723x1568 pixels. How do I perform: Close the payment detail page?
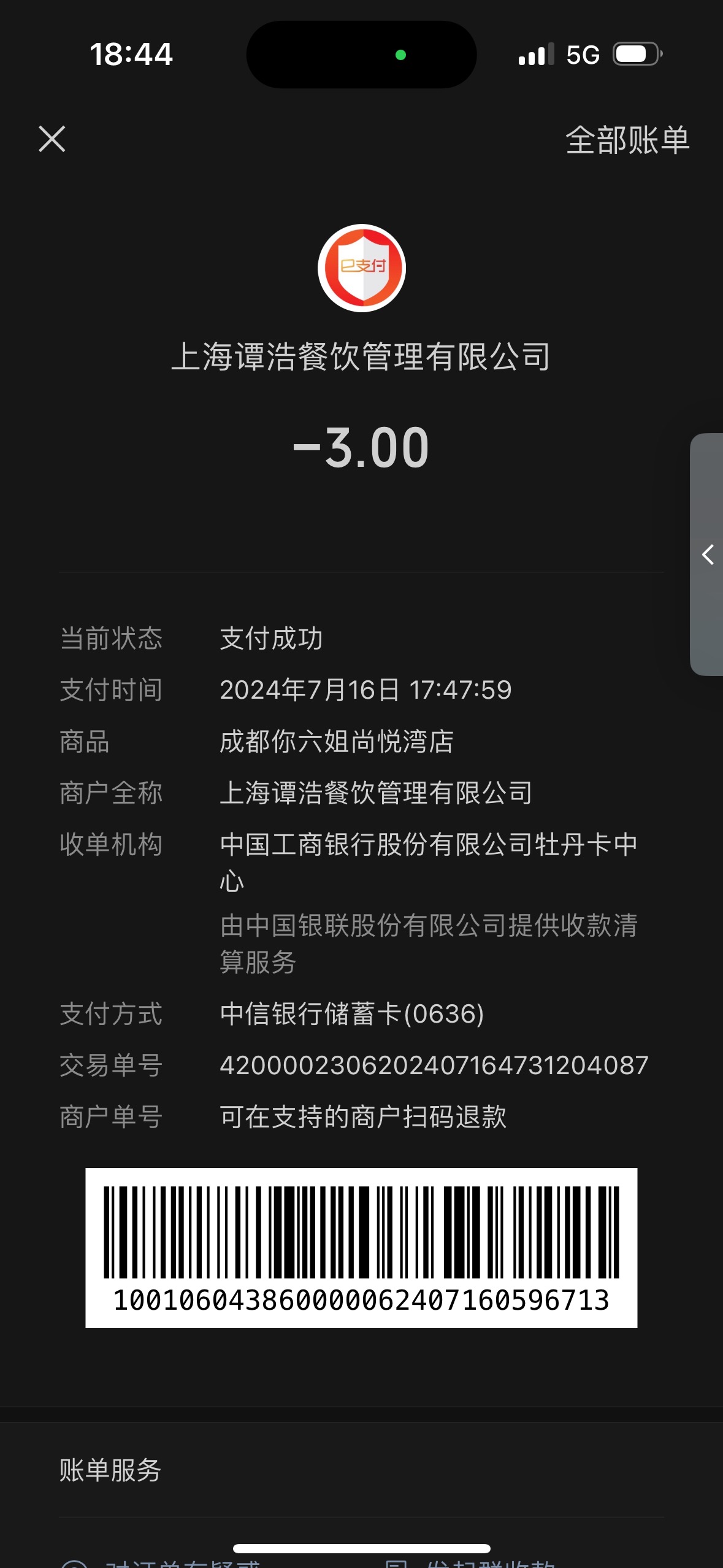click(52, 139)
